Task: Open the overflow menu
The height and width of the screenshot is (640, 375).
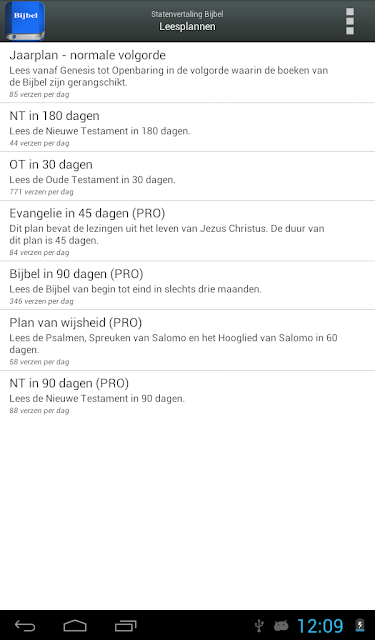Action: click(350, 21)
